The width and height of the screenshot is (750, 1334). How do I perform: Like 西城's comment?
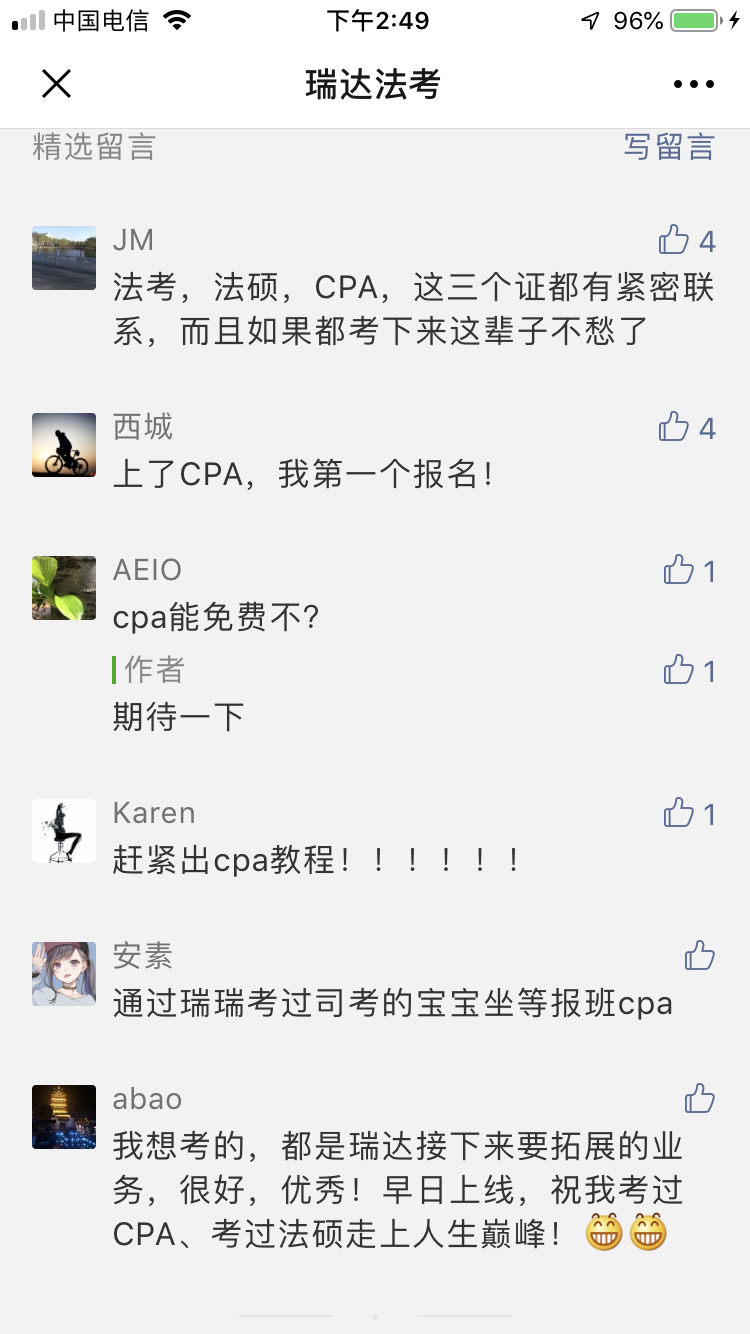pyautogui.click(x=675, y=427)
